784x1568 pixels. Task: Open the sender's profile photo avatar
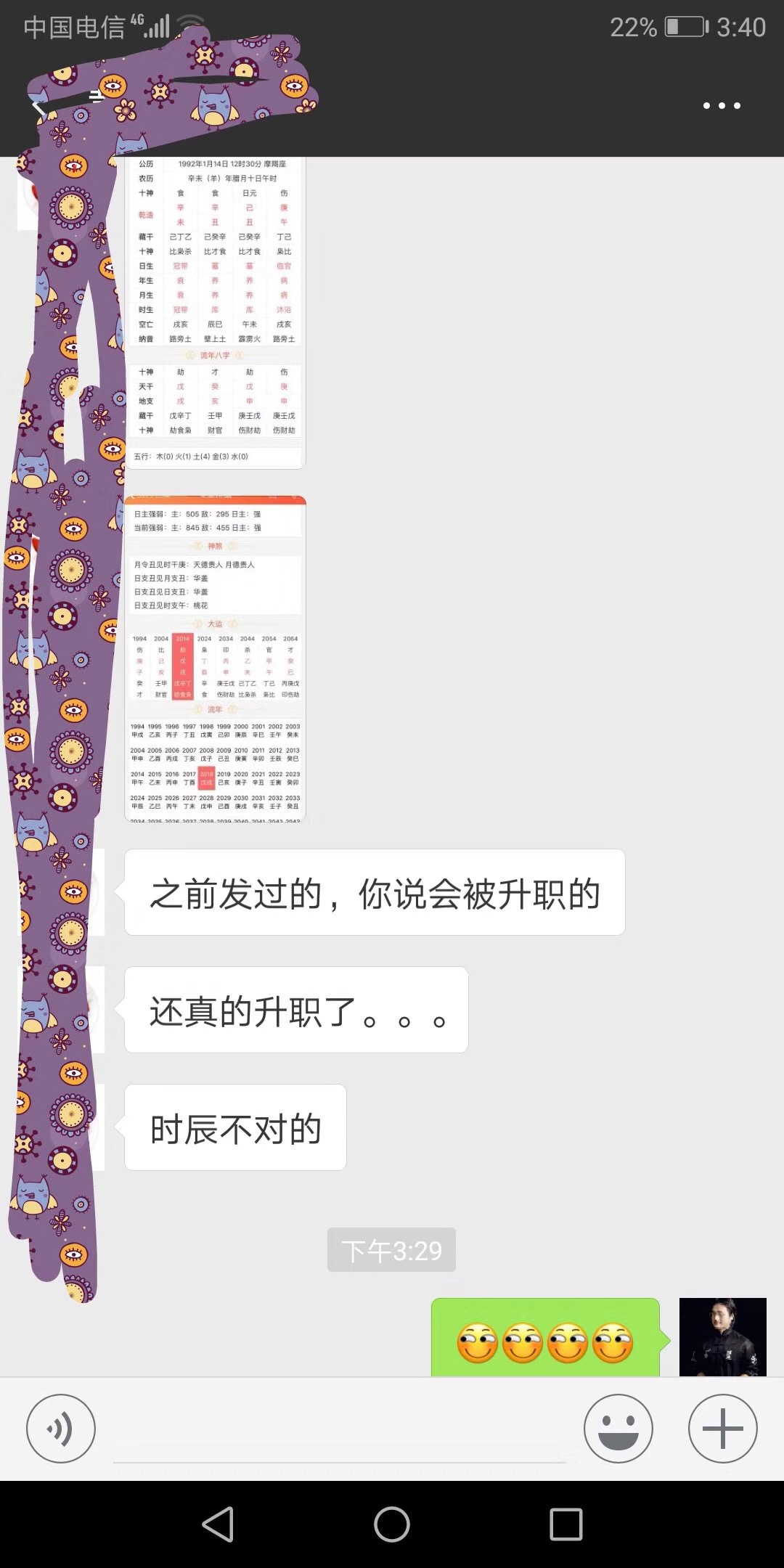pos(722,1337)
